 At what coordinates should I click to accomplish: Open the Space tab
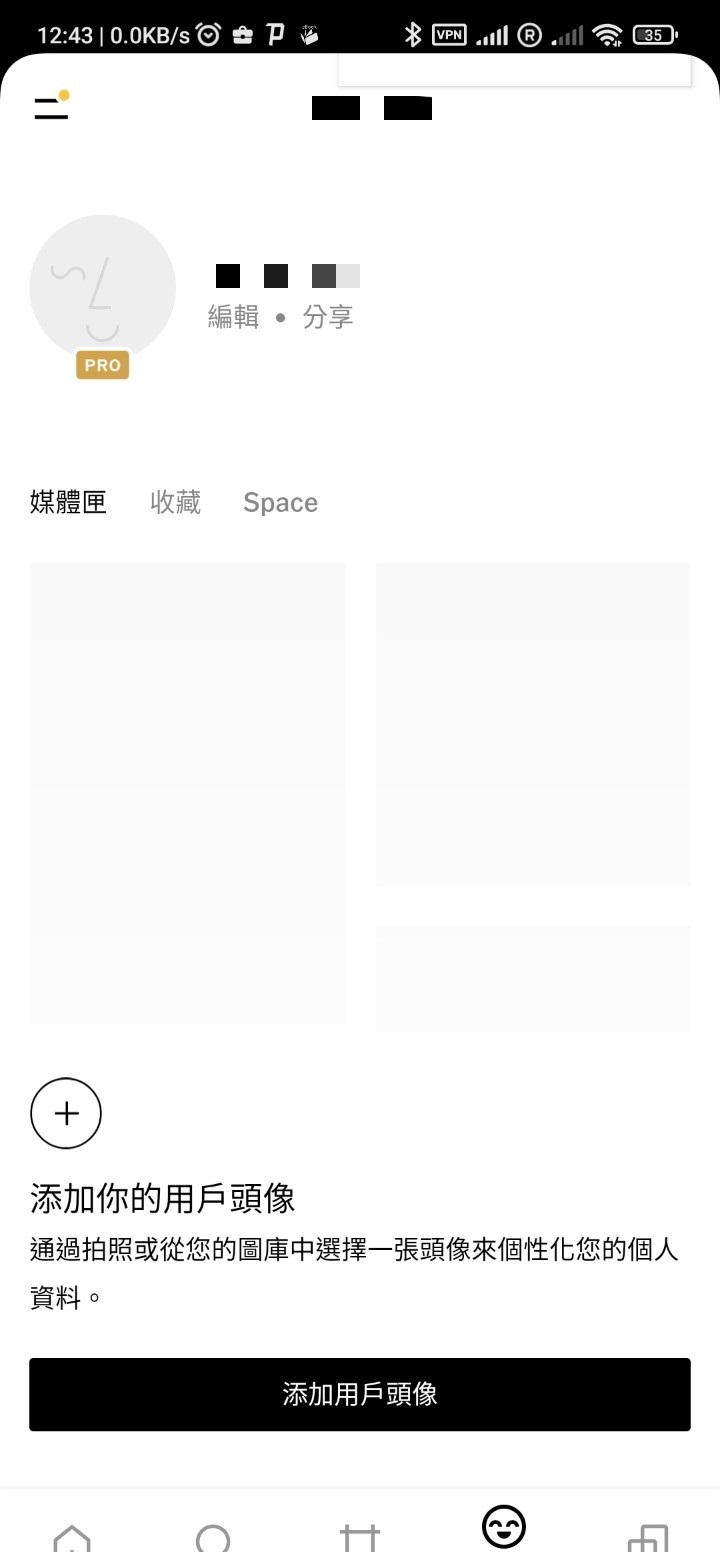click(x=279, y=502)
